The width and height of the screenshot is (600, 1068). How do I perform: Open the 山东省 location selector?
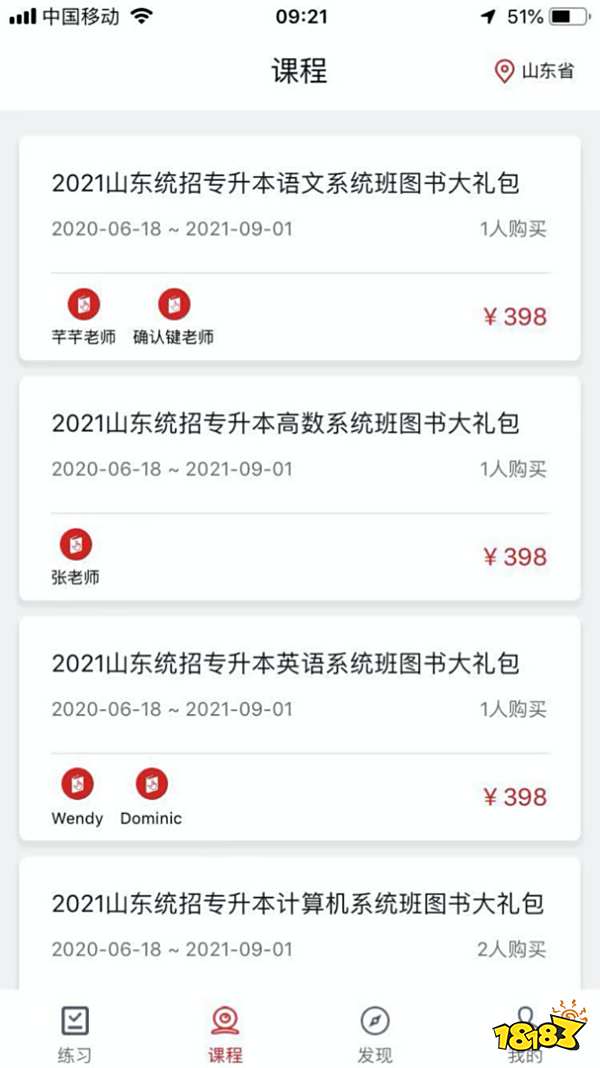click(x=535, y=71)
